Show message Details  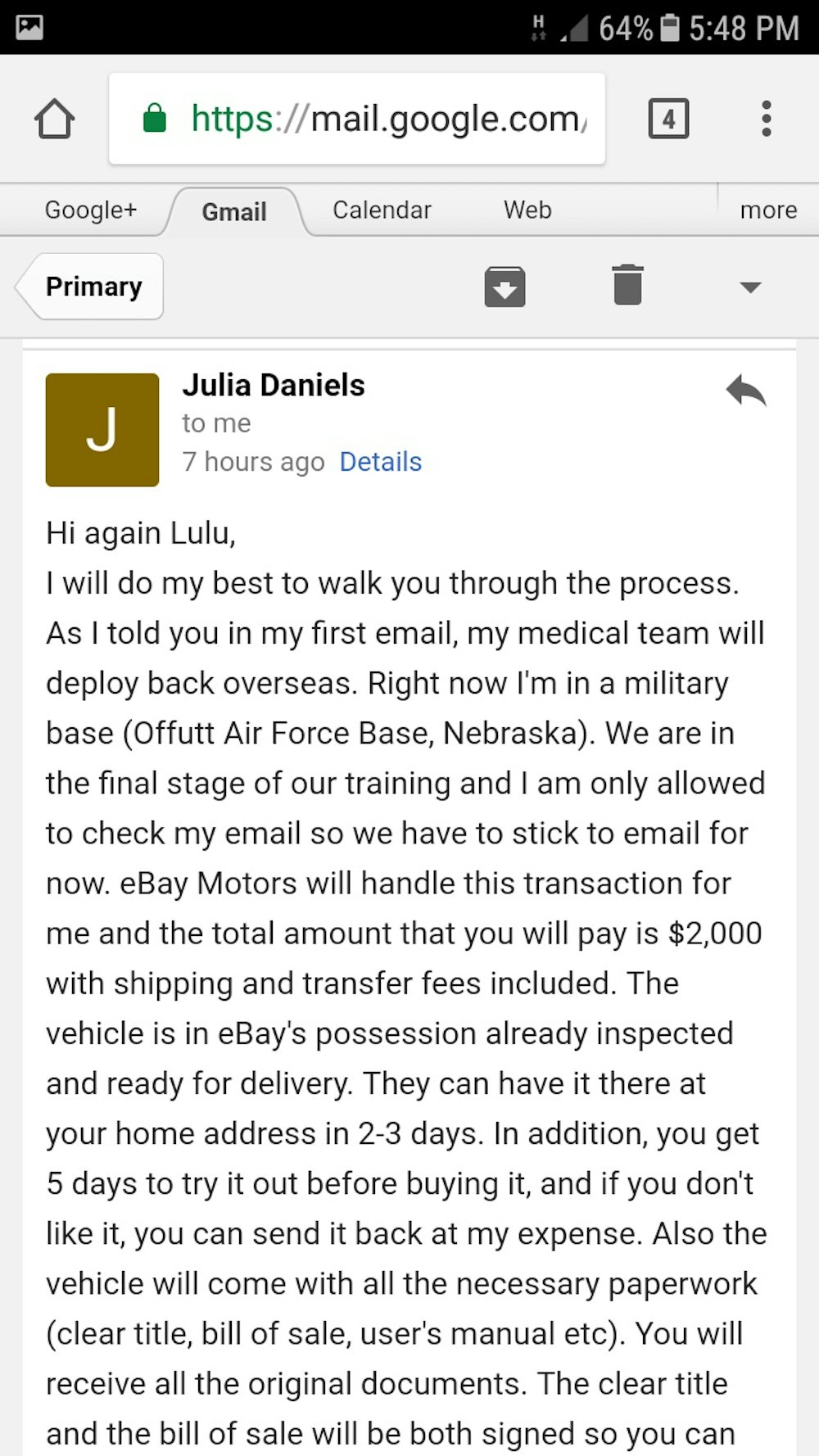coord(380,462)
